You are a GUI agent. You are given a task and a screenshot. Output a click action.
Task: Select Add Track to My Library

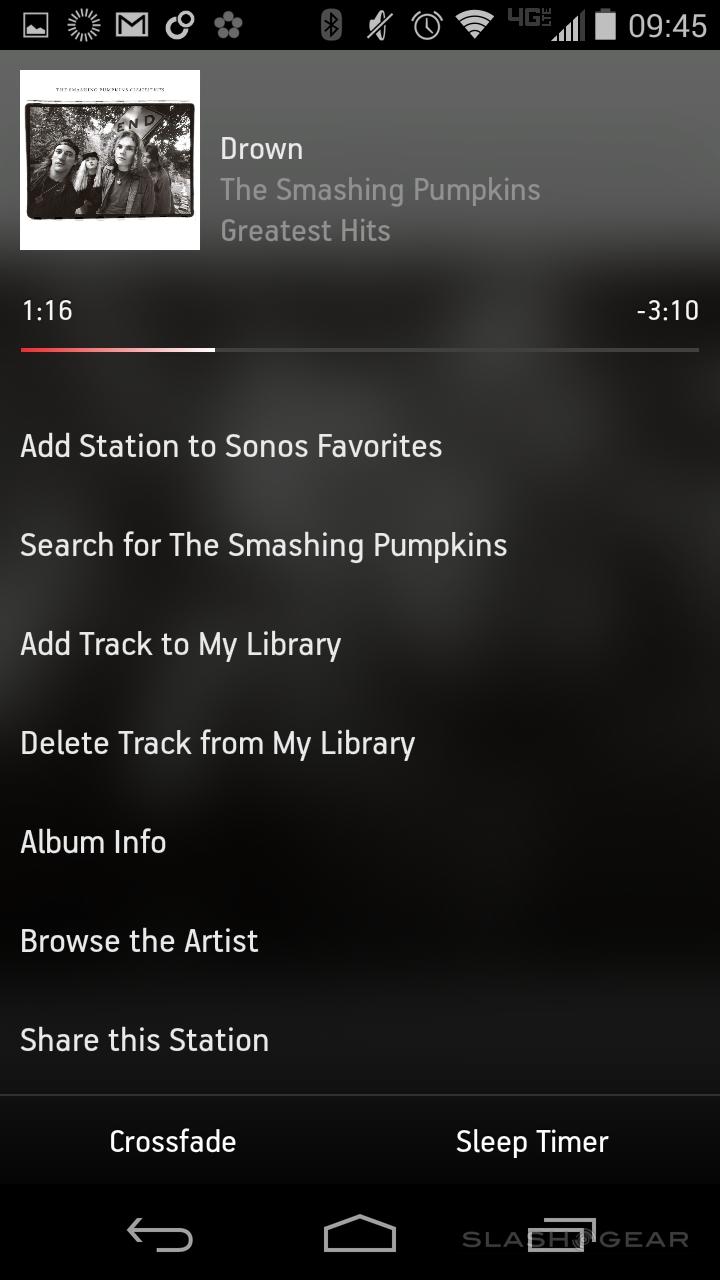[181, 644]
